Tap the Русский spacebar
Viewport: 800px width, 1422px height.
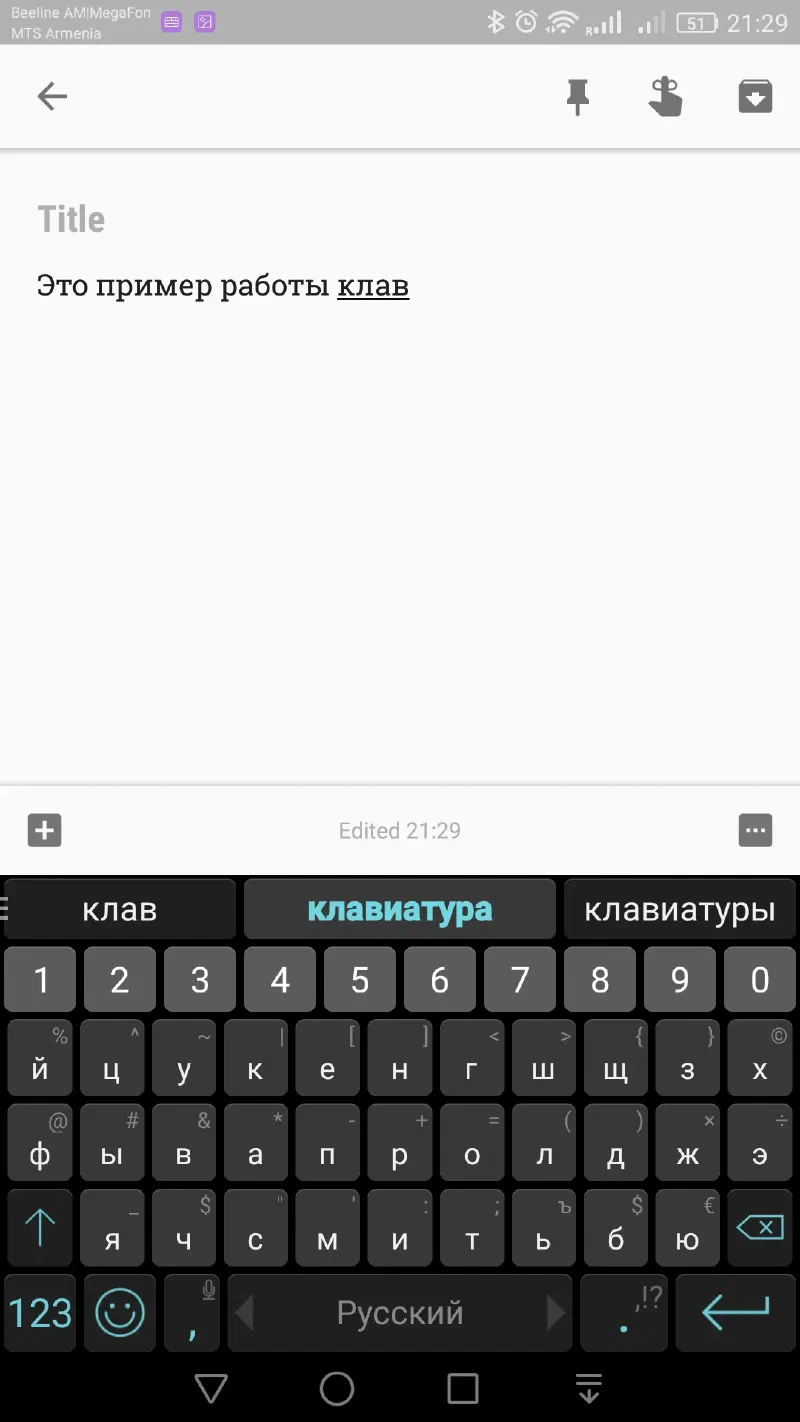click(400, 1312)
